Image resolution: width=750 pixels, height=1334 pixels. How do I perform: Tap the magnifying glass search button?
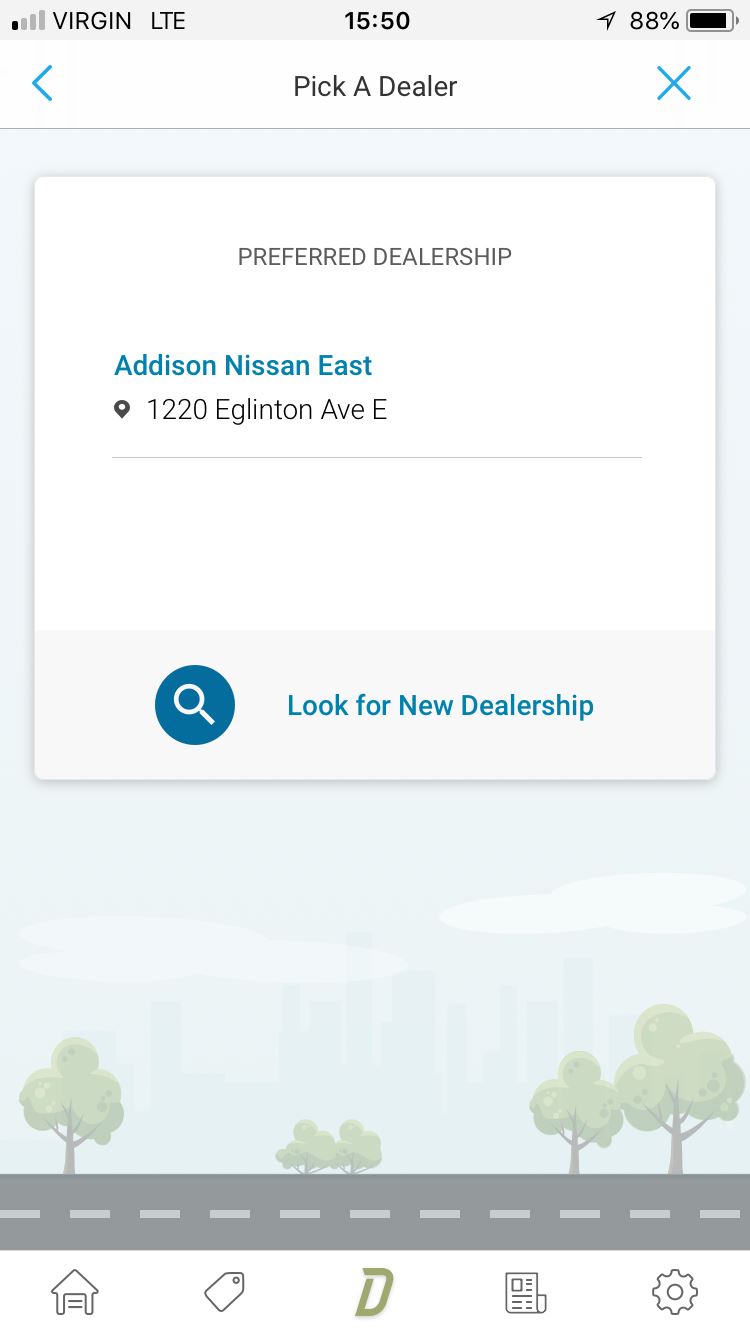tap(195, 705)
